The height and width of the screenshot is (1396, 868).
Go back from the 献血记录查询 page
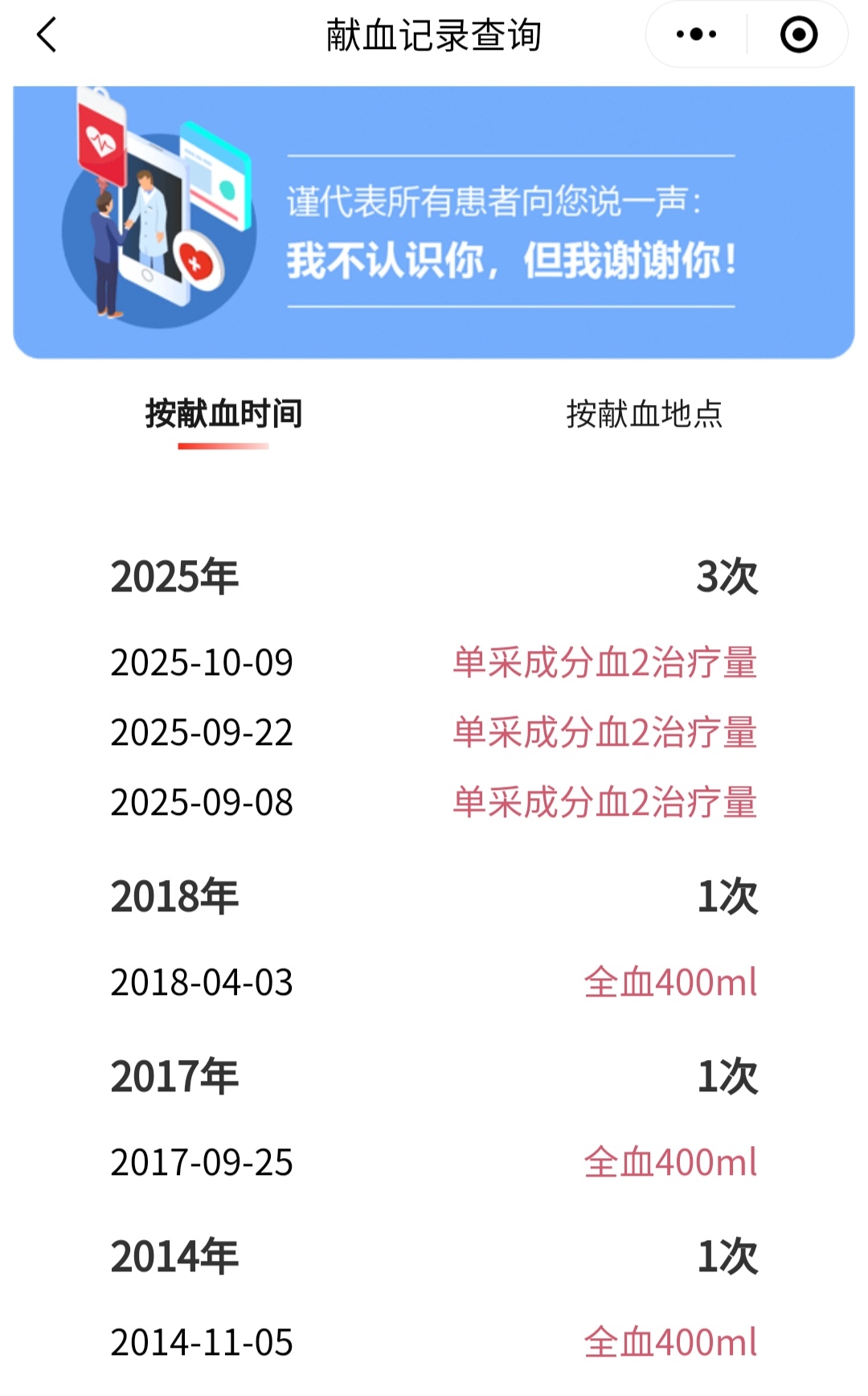point(47,35)
